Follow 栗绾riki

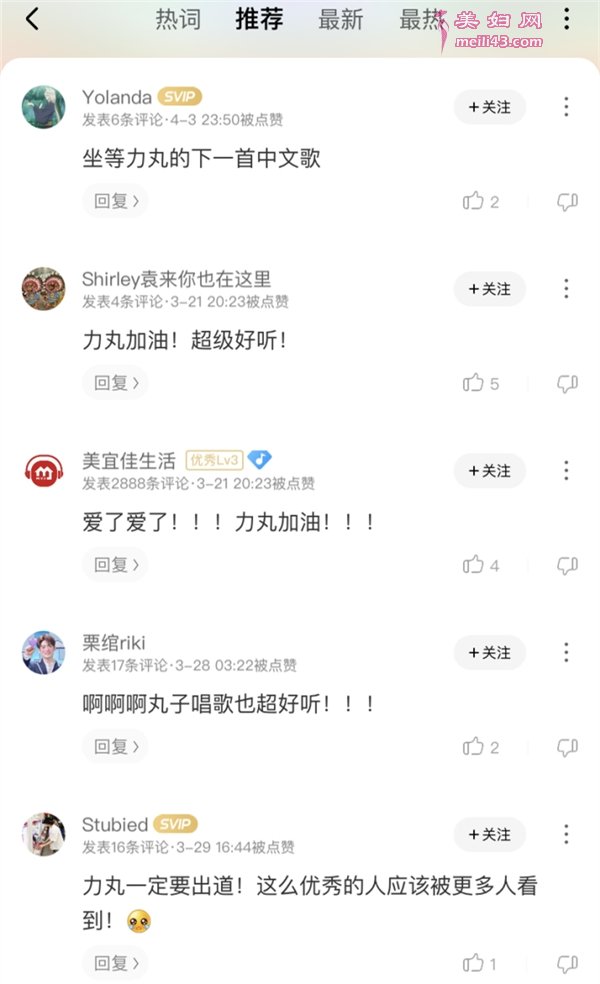click(x=490, y=653)
